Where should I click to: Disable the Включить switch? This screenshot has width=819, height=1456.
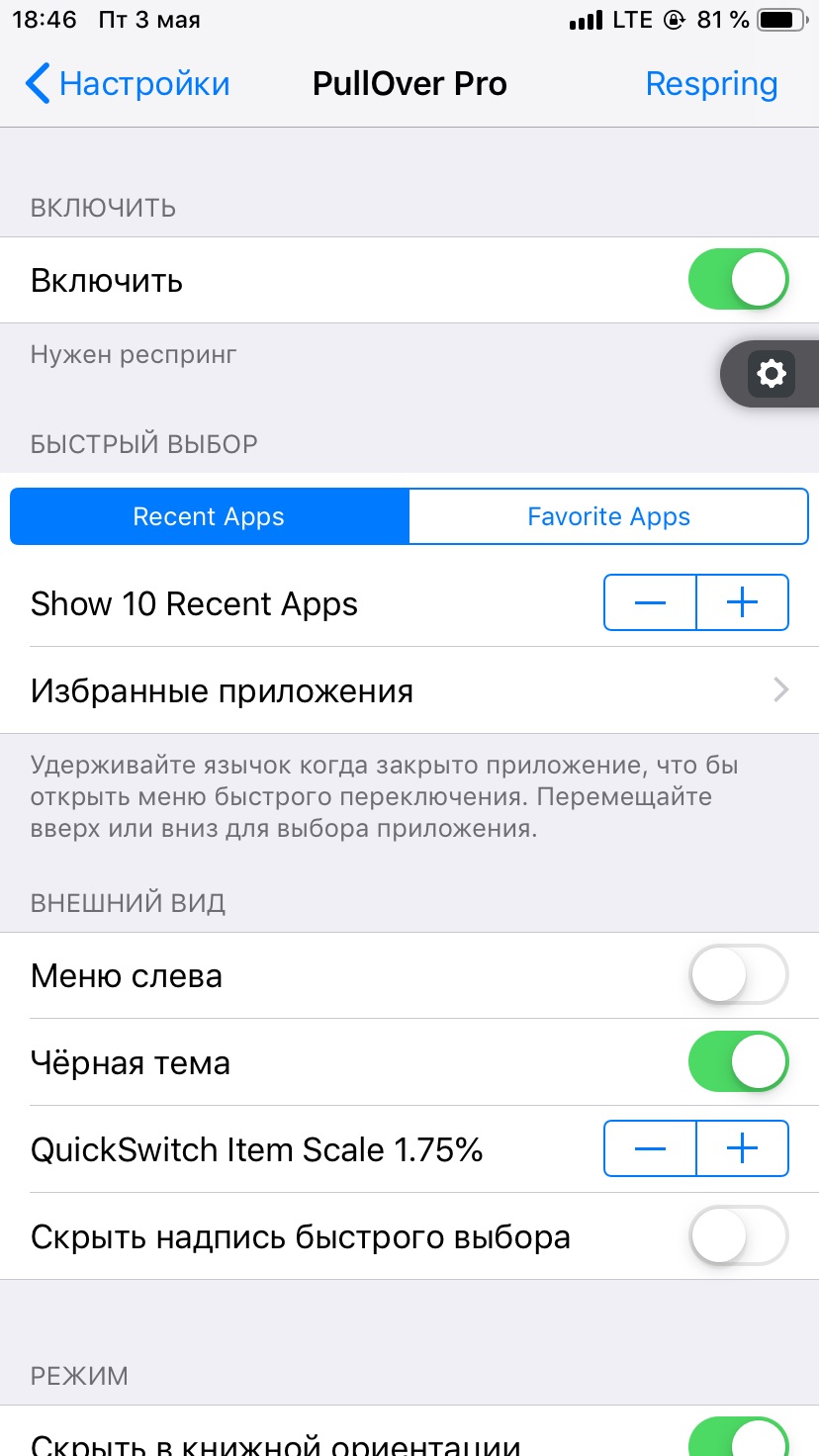pos(738,280)
